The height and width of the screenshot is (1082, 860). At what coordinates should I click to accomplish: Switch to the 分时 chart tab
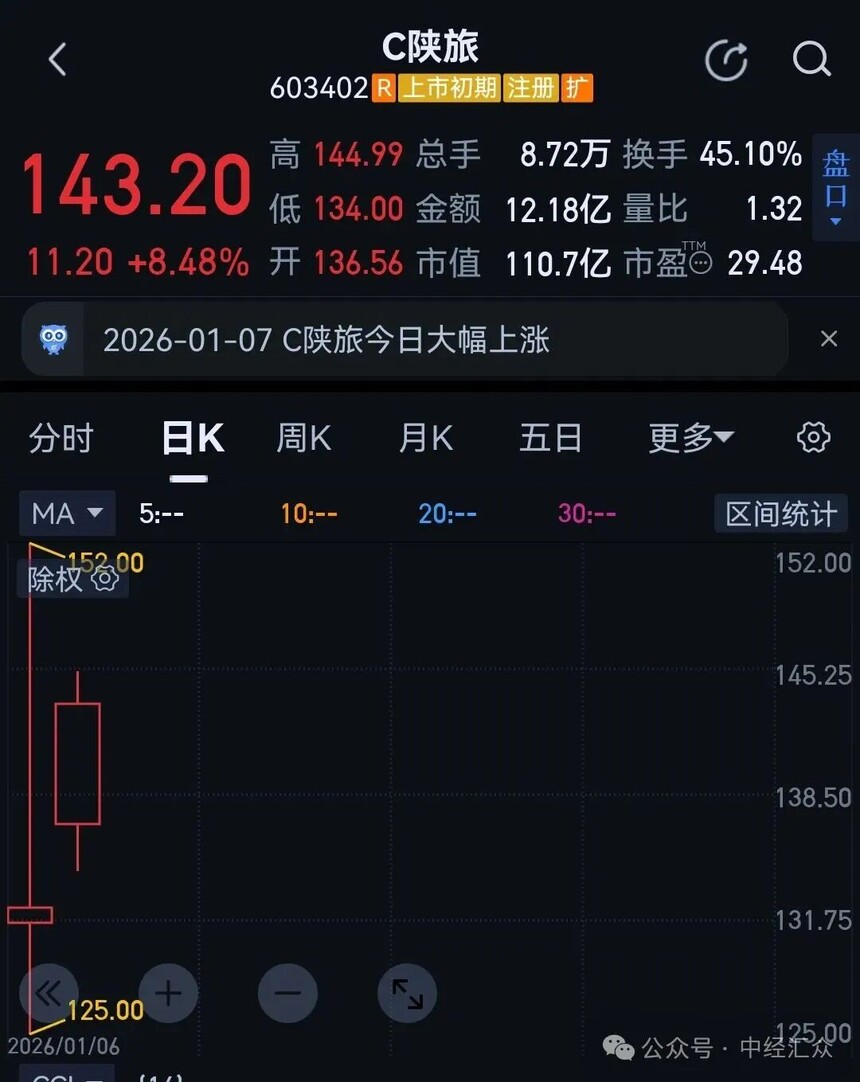(61, 438)
